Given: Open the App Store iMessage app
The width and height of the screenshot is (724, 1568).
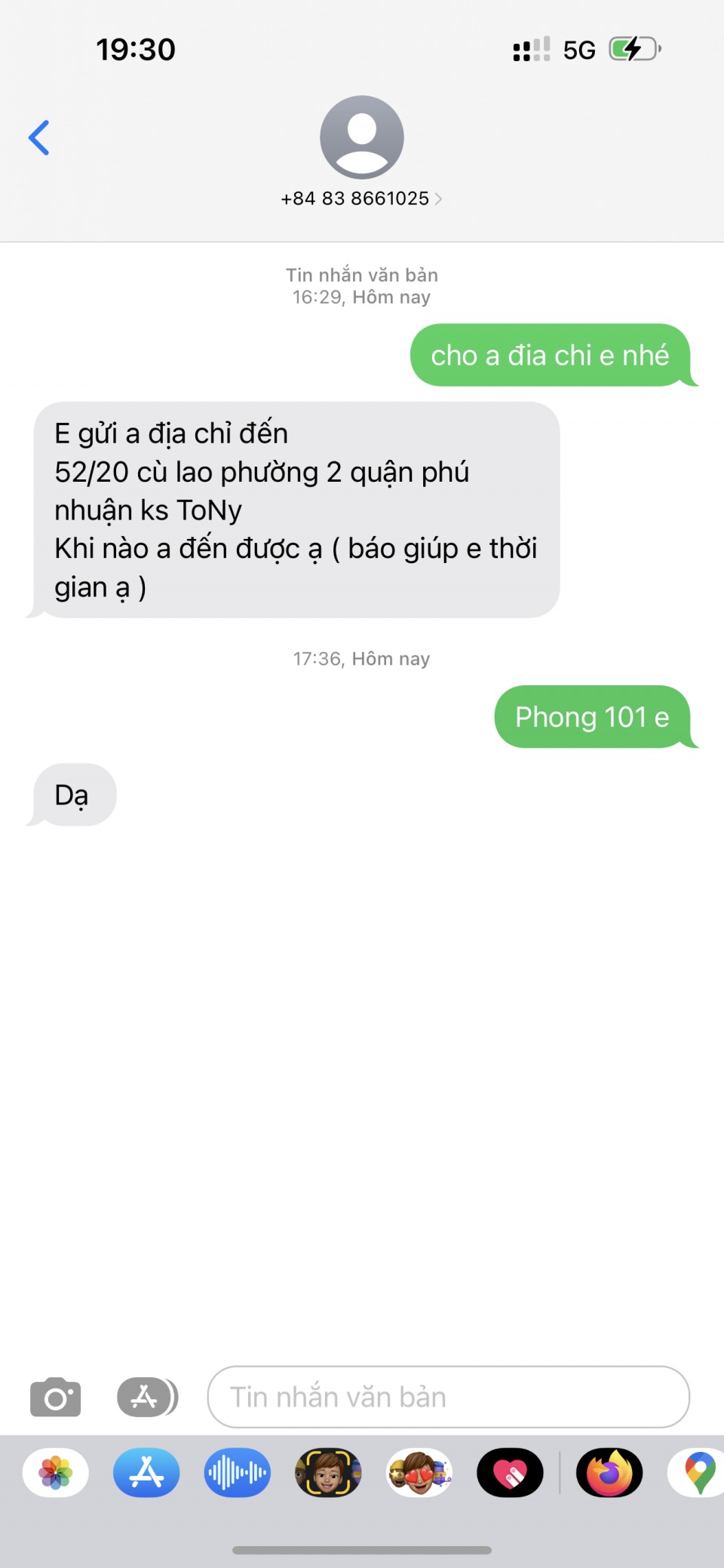Looking at the screenshot, I should tap(146, 1472).
